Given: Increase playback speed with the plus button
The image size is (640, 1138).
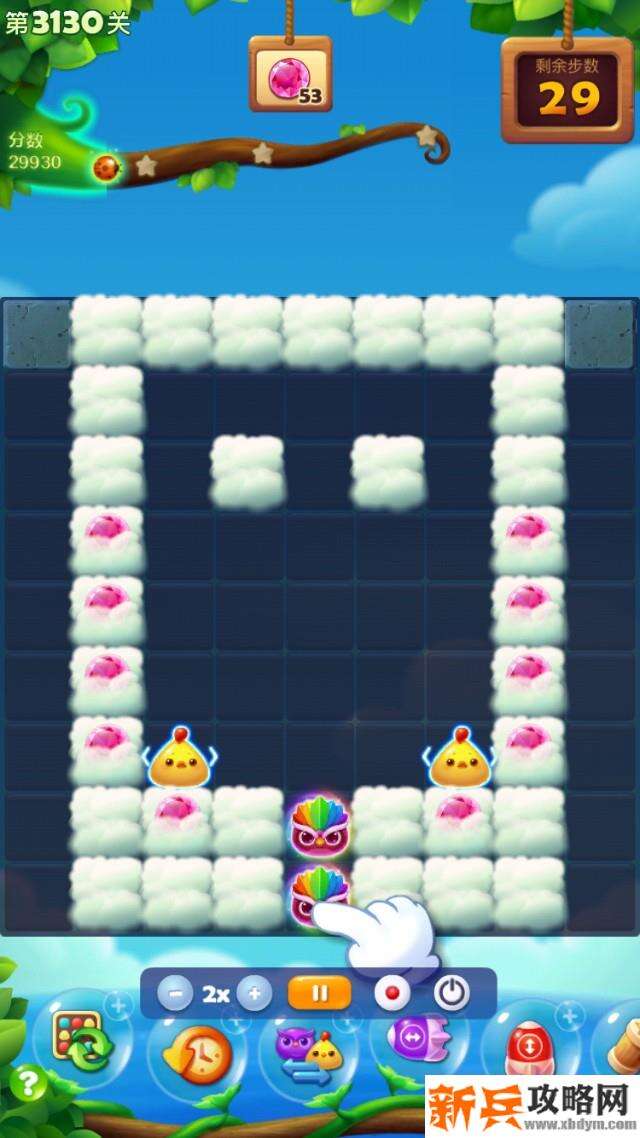Looking at the screenshot, I should [x=254, y=994].
